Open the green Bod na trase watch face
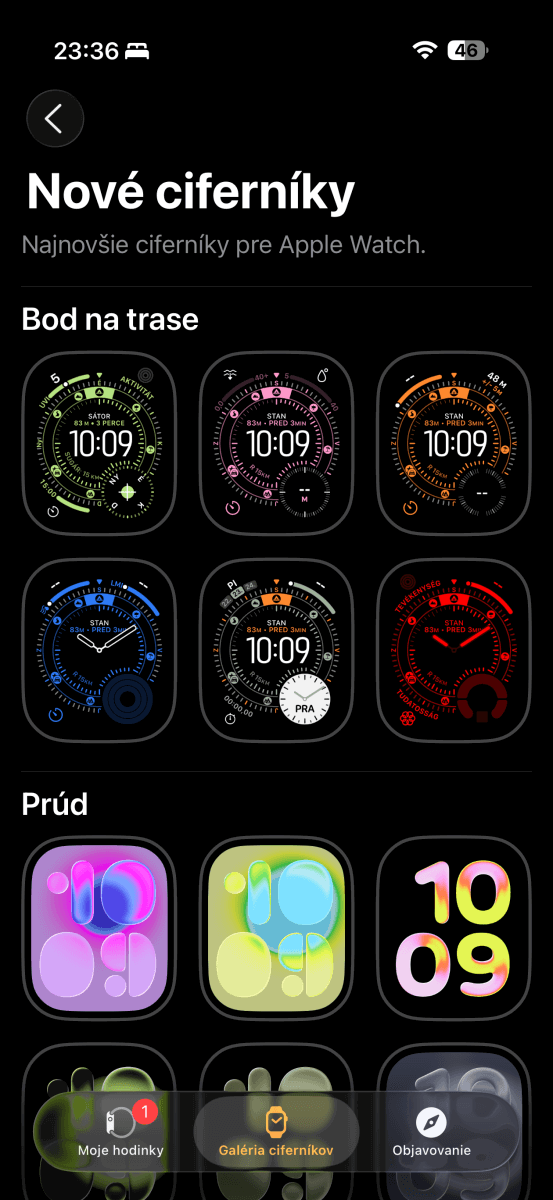Image resolution: width=553 pixels, height=1200 pixels. click(98, 443)
